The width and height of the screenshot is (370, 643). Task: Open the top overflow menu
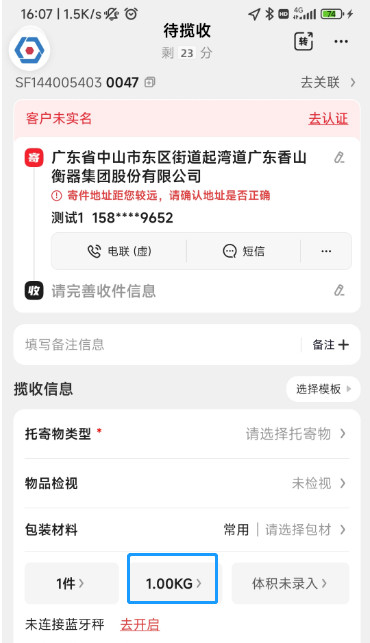pos(341,41)
